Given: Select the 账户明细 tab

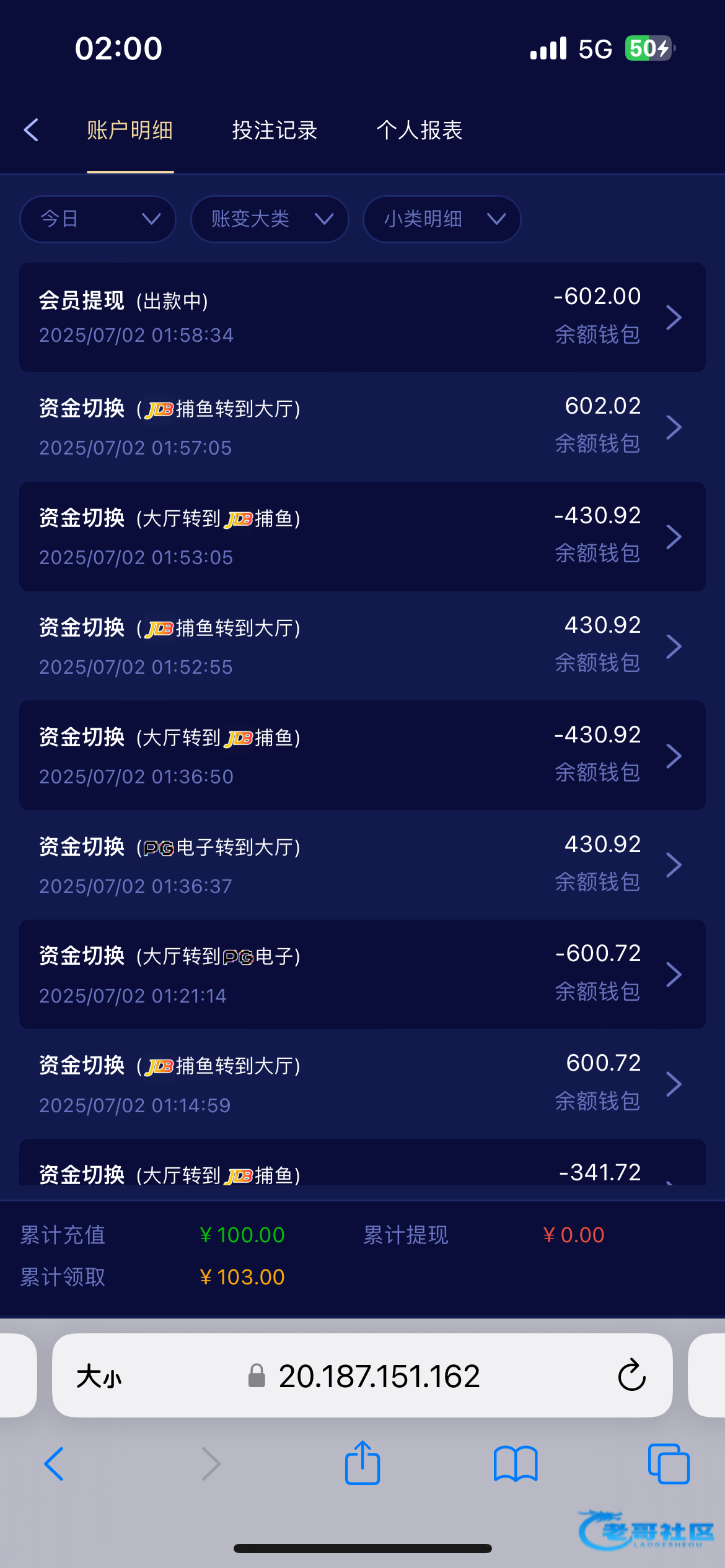Looking at the screenshot, I should tap(130, 130).
